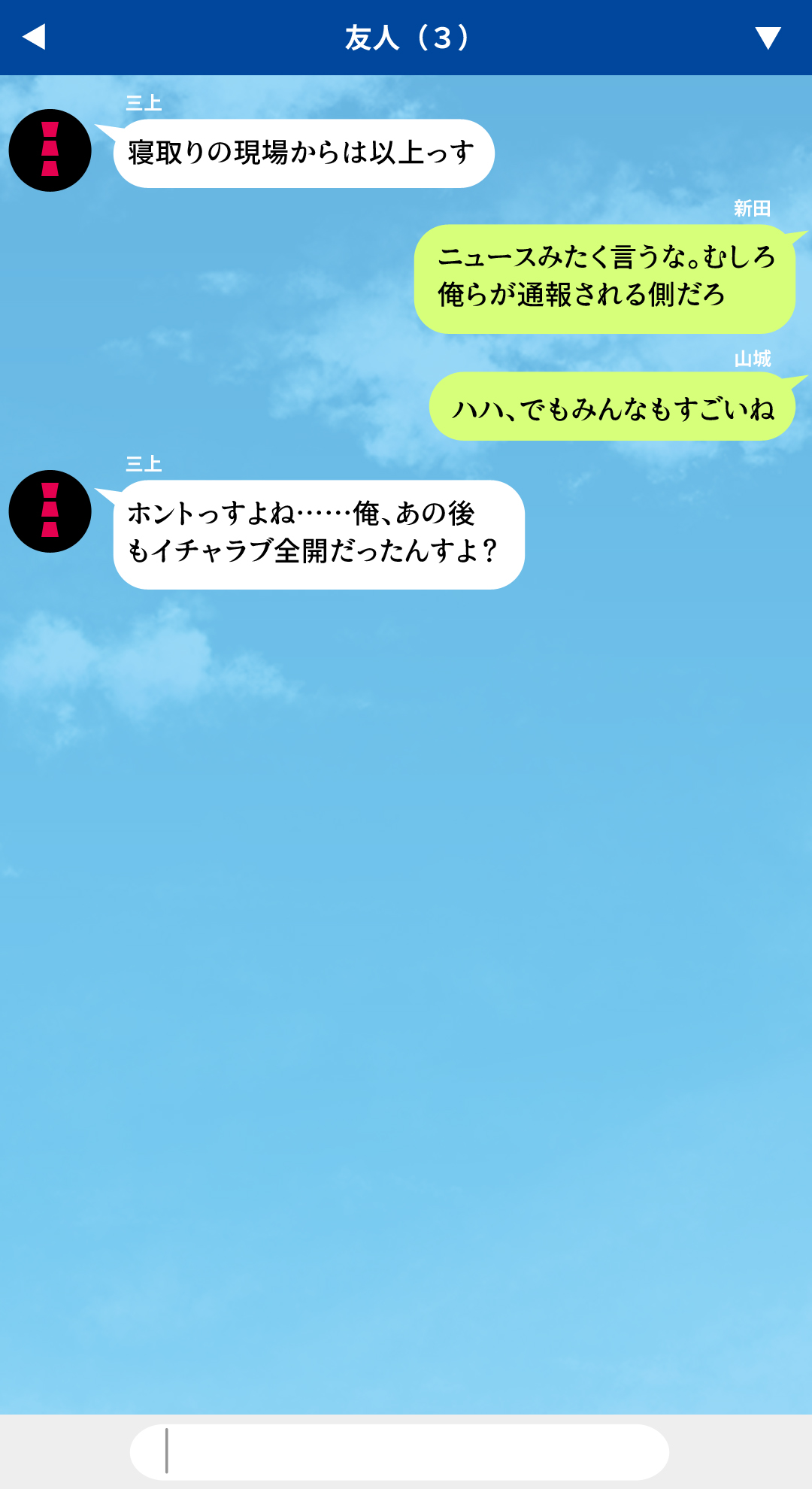Open 三上's avatar beside the 寝取り message
Viewport: 812px width, 1489px height.
point(50,150)
